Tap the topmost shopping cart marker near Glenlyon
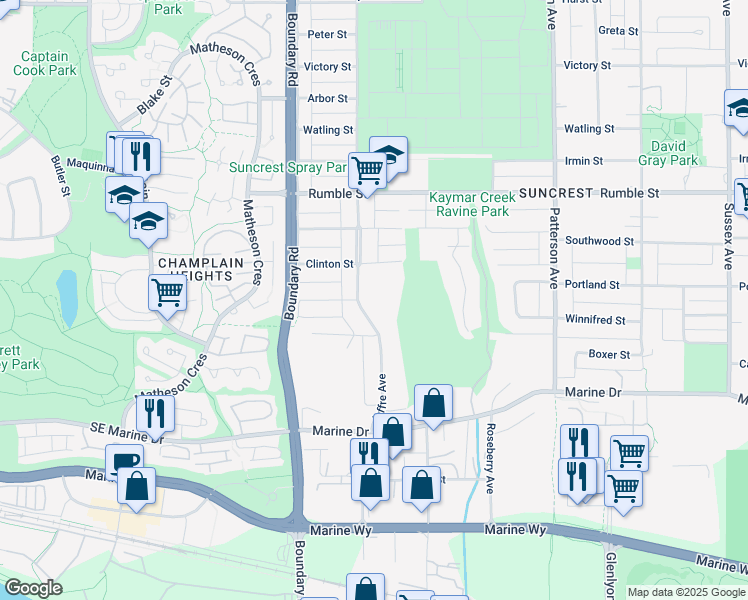 (x=629, y=453)
